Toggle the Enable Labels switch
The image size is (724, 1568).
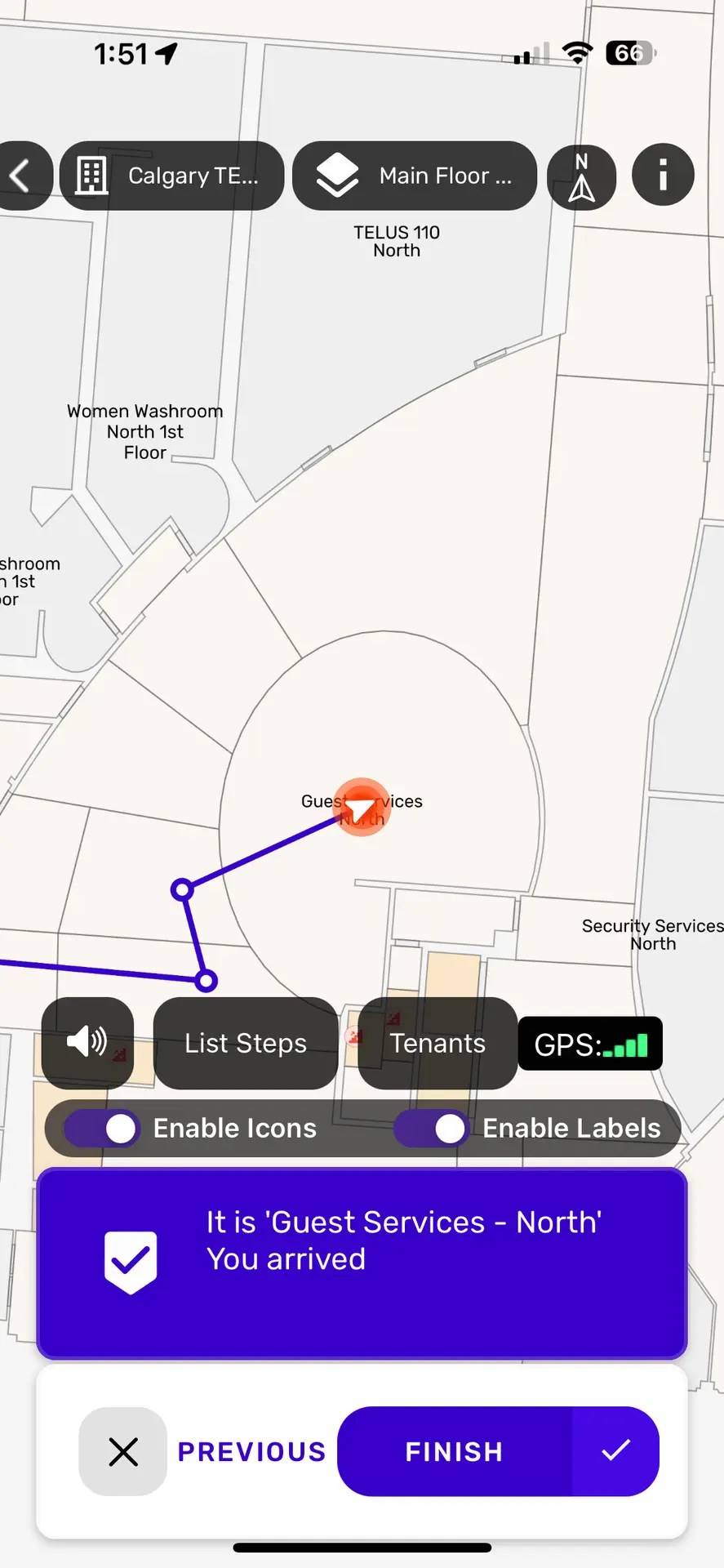tap(432, 1129)
